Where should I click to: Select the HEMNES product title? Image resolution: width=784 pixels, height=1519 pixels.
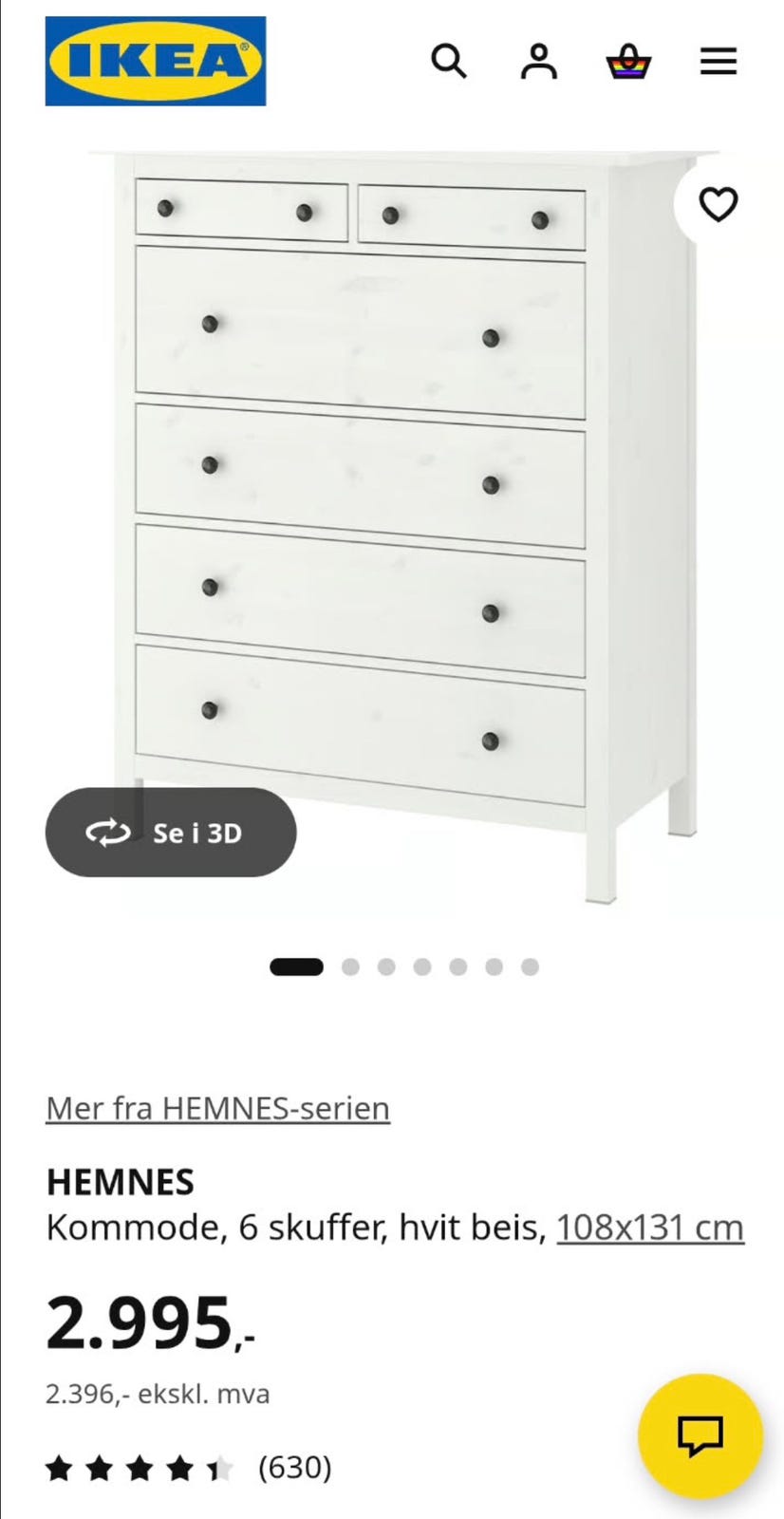[x=120, y=1183]
